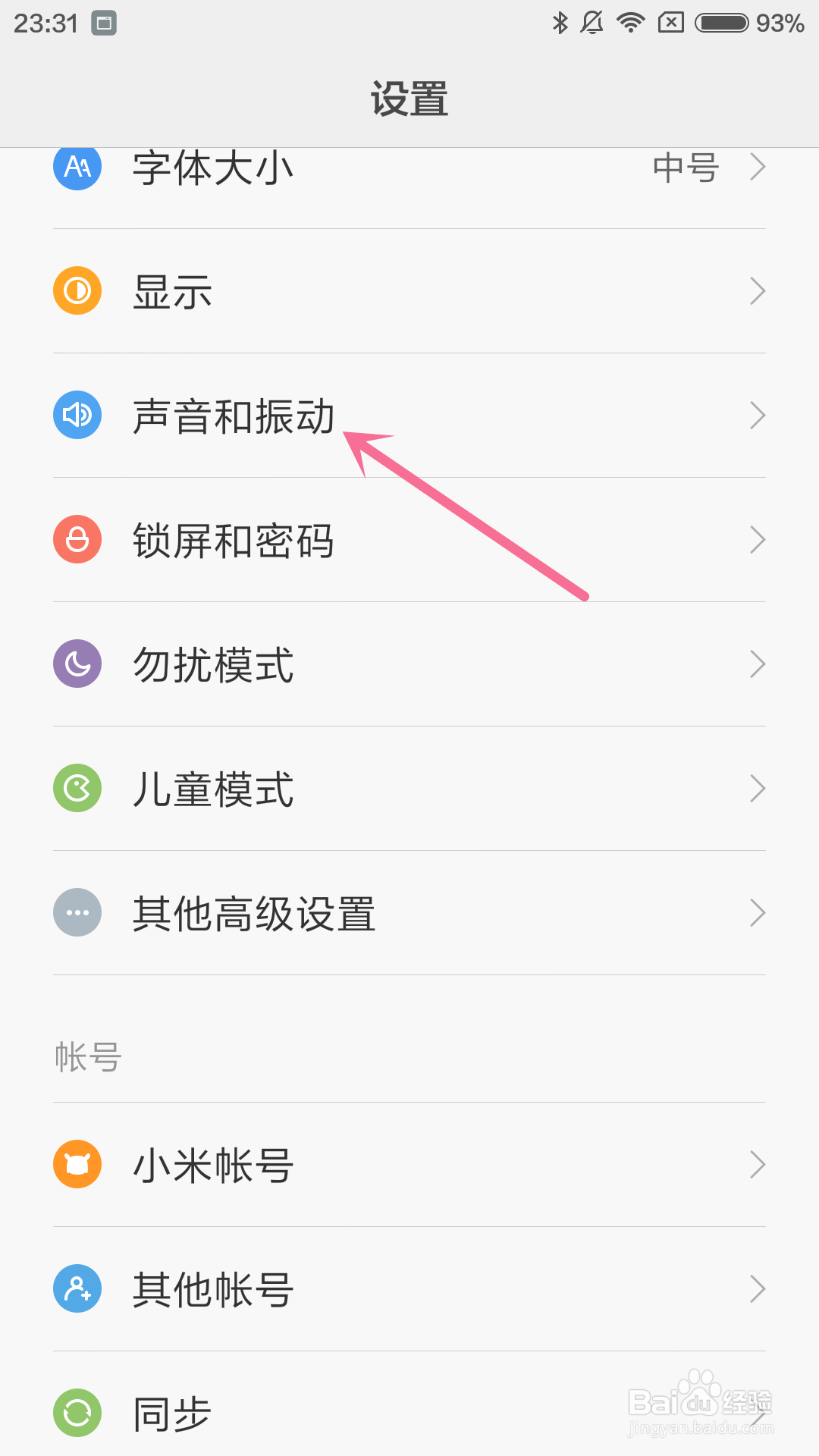This screenshot has width=819, height=1456.
Task: Click the green 儿童模式 icon
Action: pos(77,788)
